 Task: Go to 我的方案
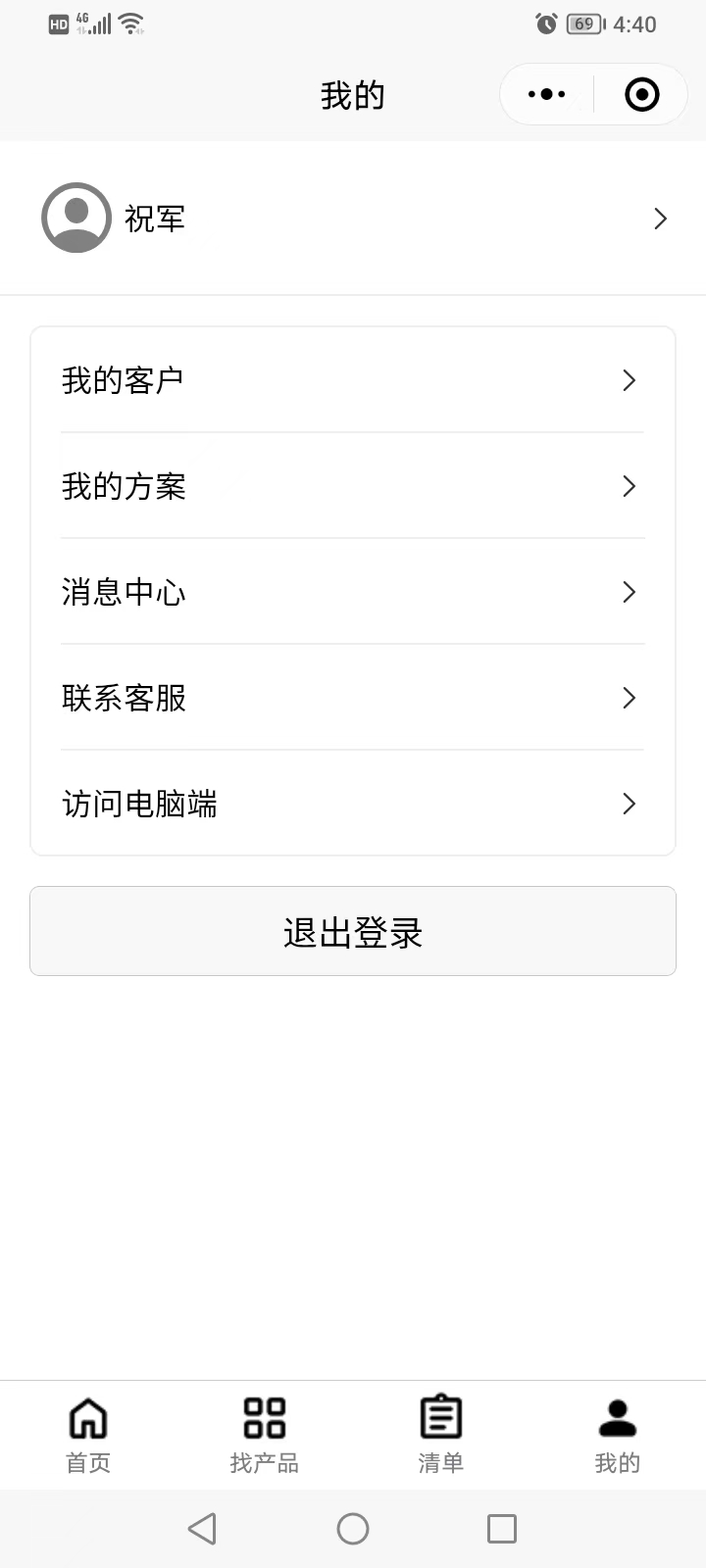point(353,486)
